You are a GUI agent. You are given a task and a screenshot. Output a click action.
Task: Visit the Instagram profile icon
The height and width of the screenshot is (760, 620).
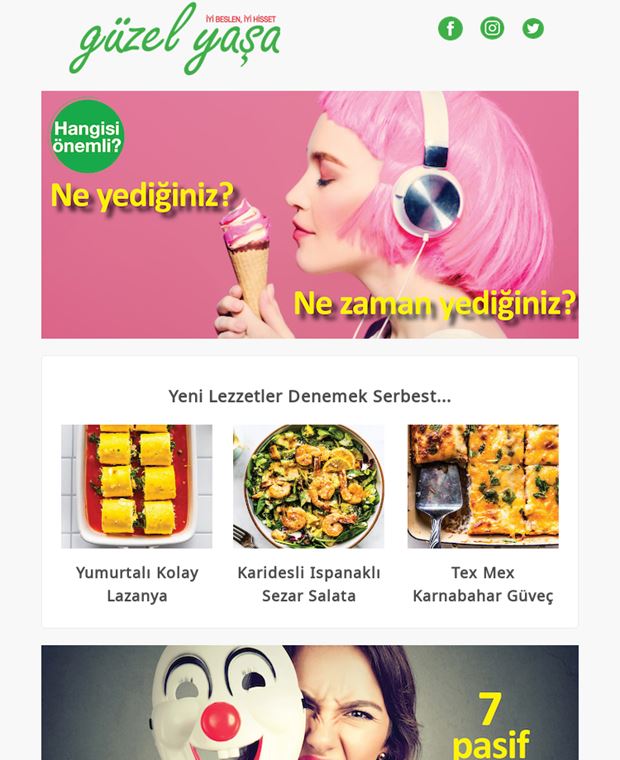coord(492,28)
